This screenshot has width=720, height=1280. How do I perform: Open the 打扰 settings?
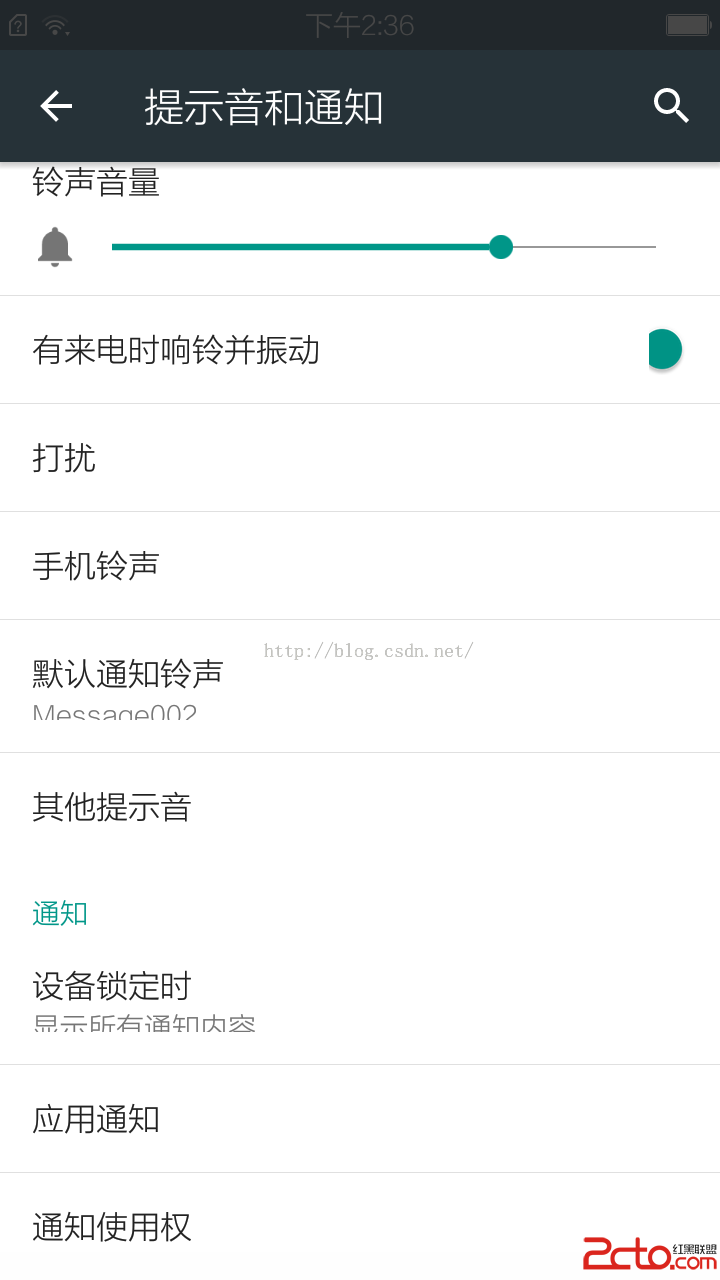point(360,458)
